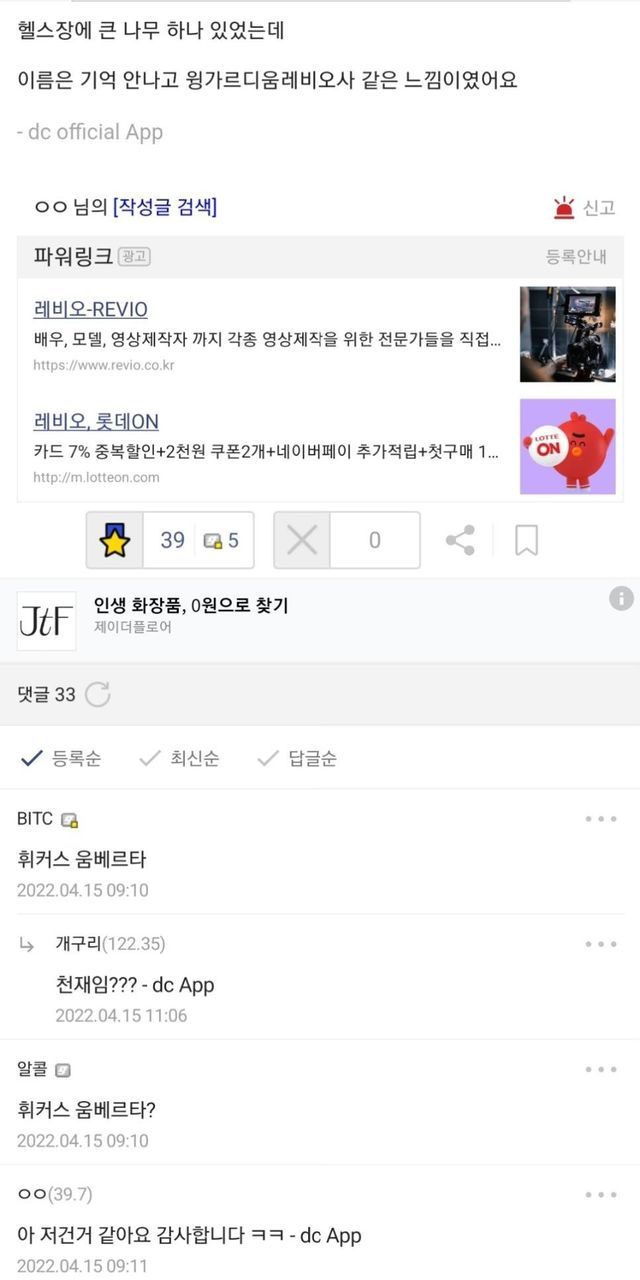The image size is (640, 1280).
Task: Share this post
Action: pos(460,540)
